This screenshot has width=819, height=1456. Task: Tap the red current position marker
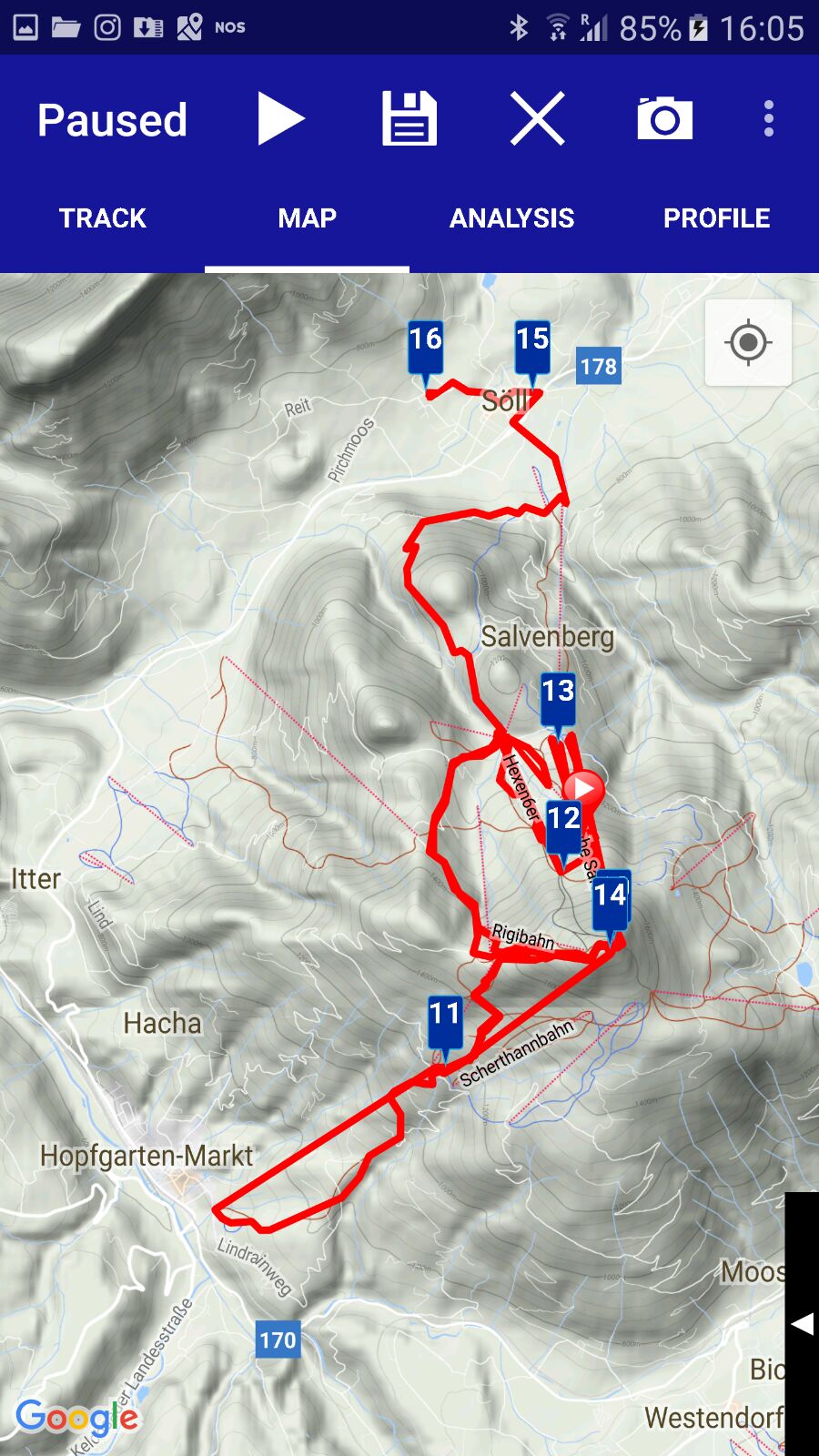583,788
